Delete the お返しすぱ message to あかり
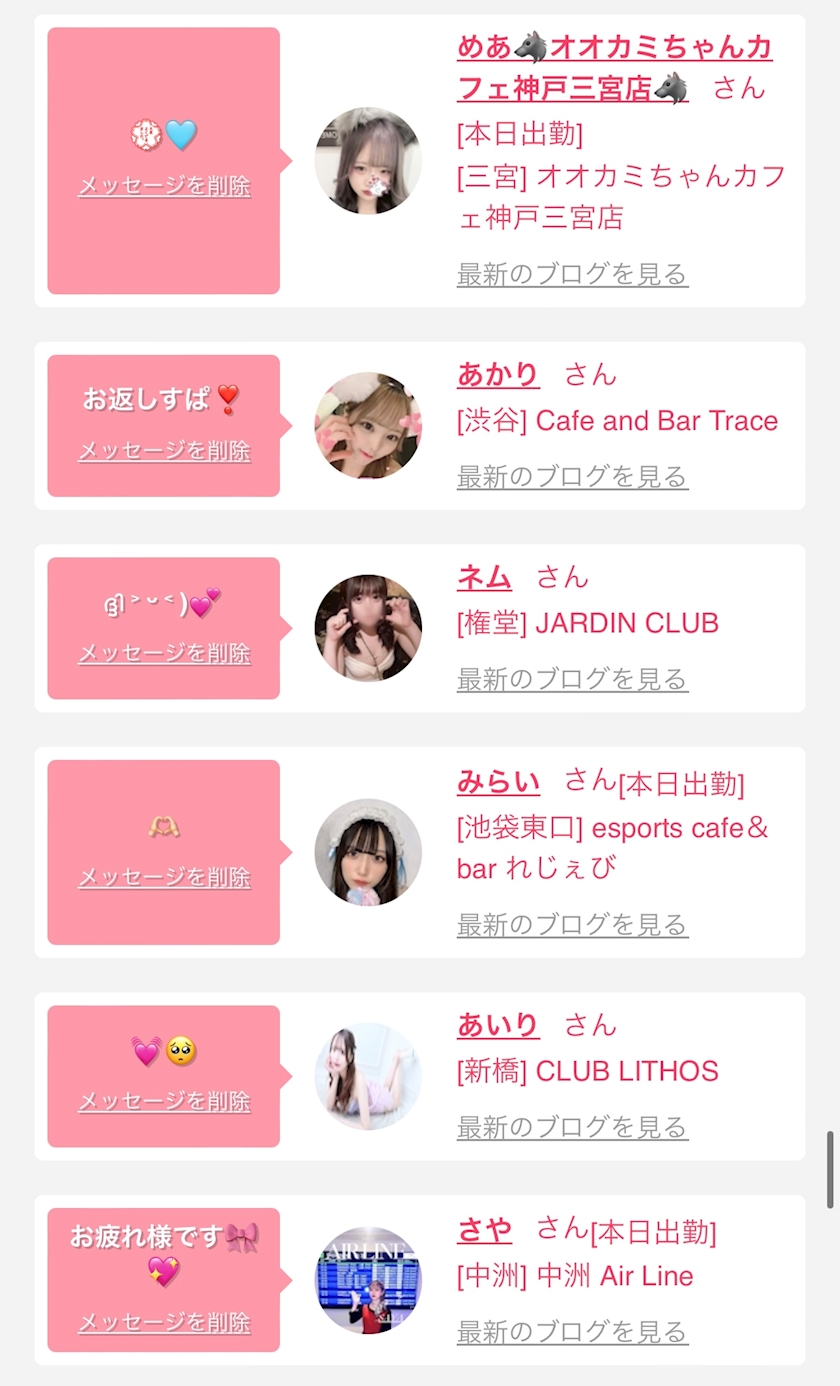Image resolution: width=840 pixels, height=1386 pixels. point(164,451)
